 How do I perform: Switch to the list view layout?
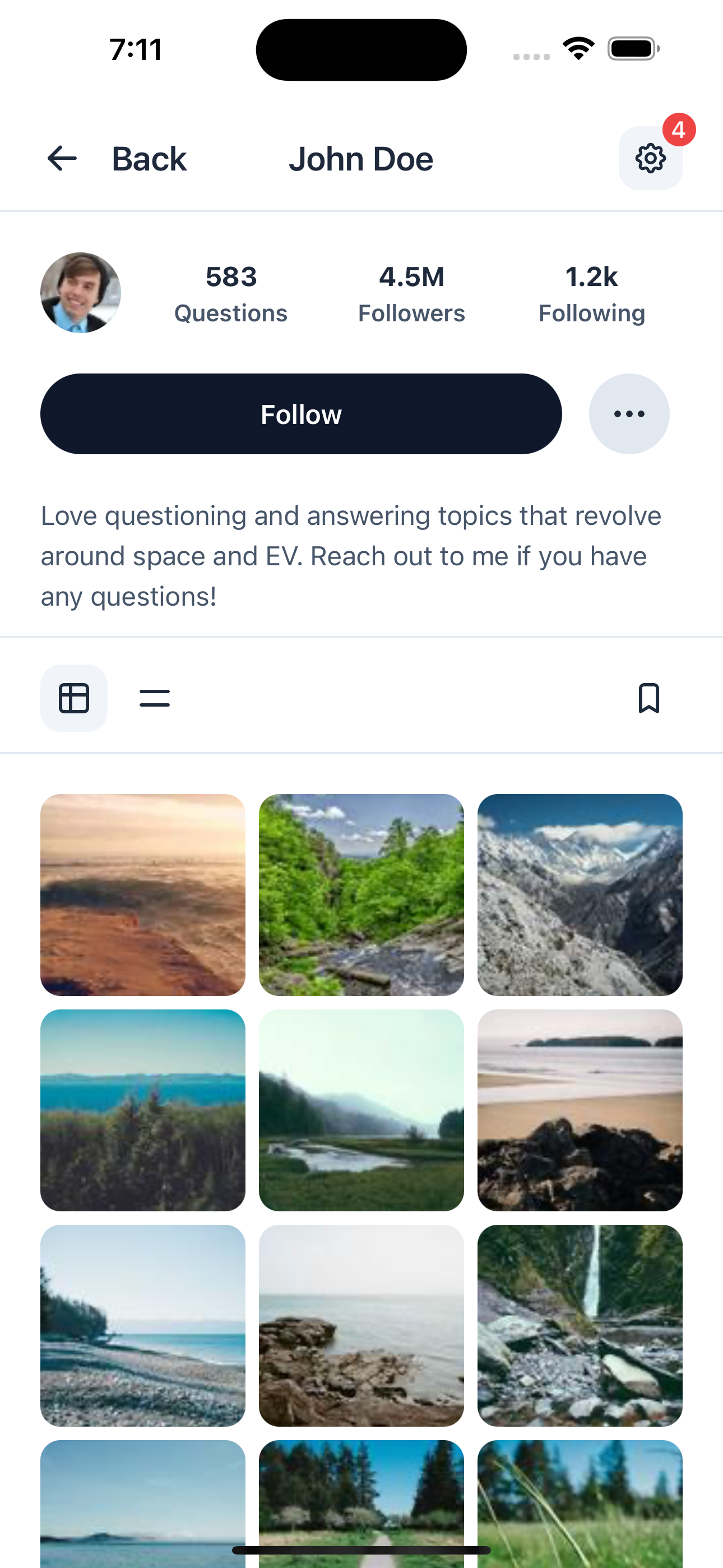(154, 698)
